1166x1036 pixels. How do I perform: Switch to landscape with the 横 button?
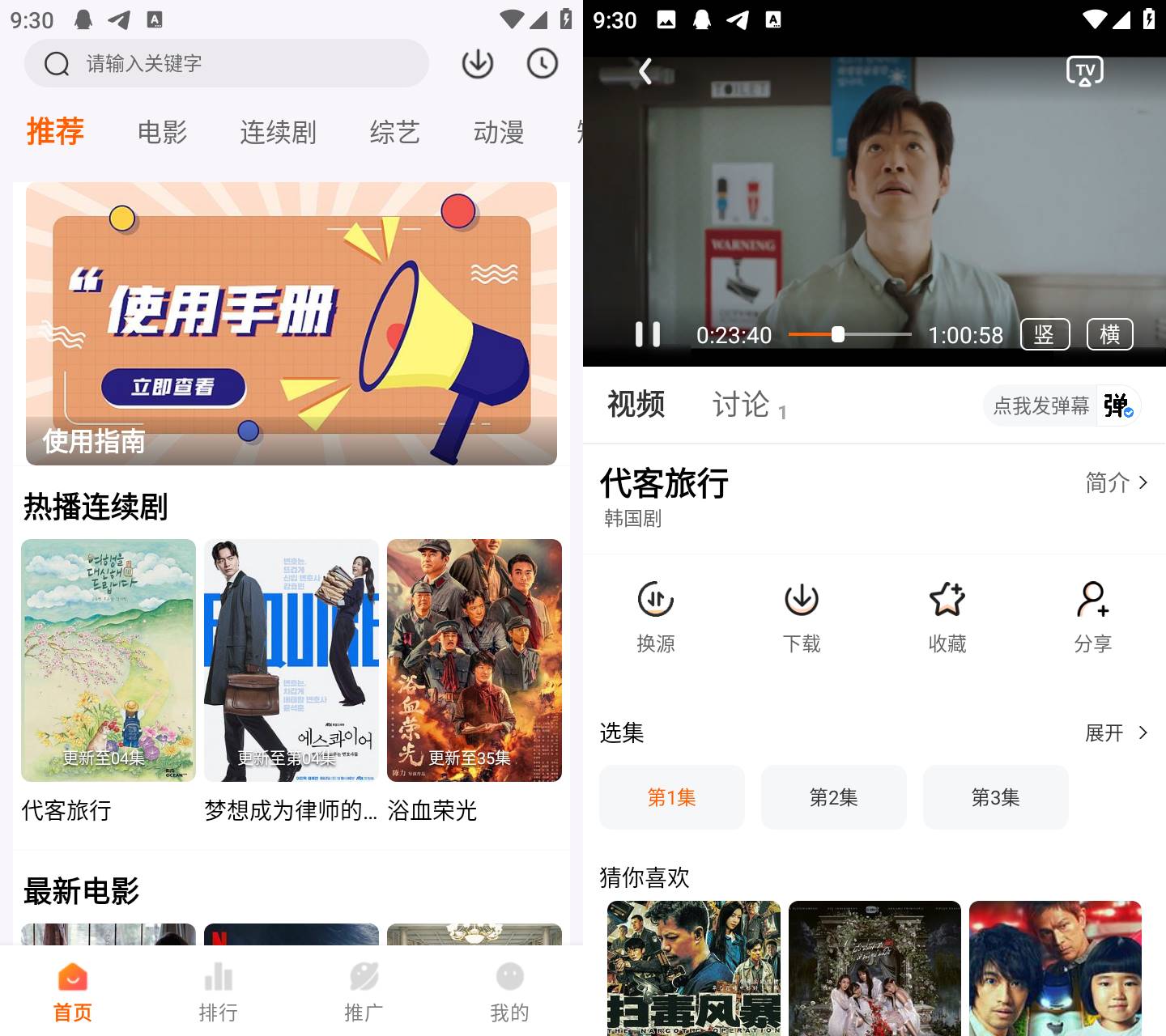click(x=1109, y=334)
